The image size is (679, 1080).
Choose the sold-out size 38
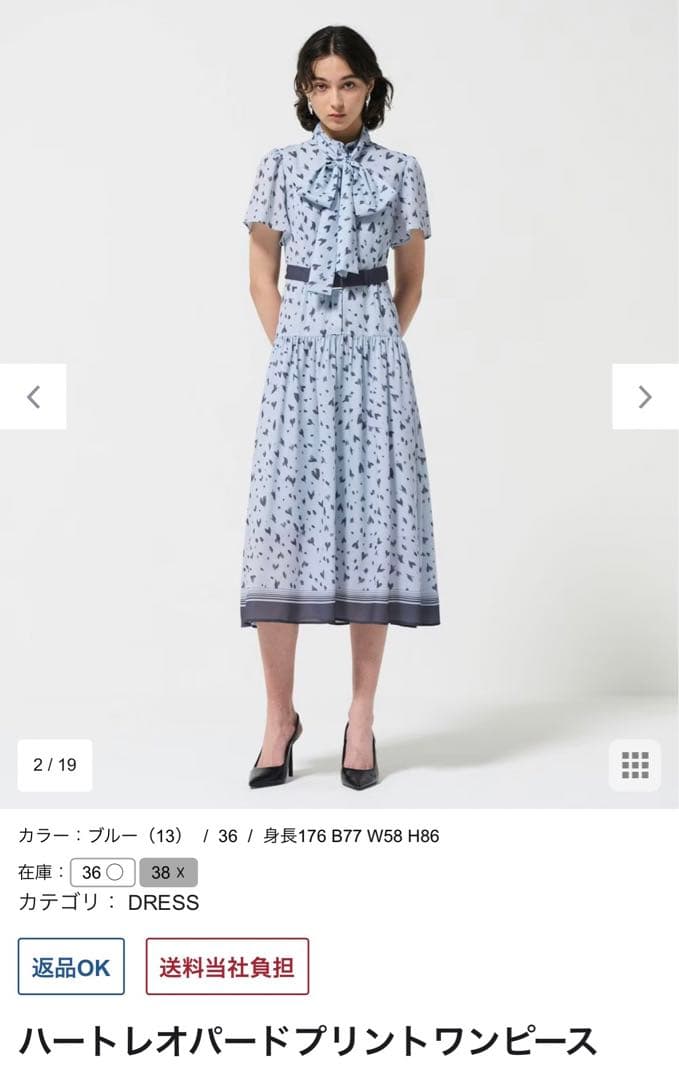tap(168, 872)
